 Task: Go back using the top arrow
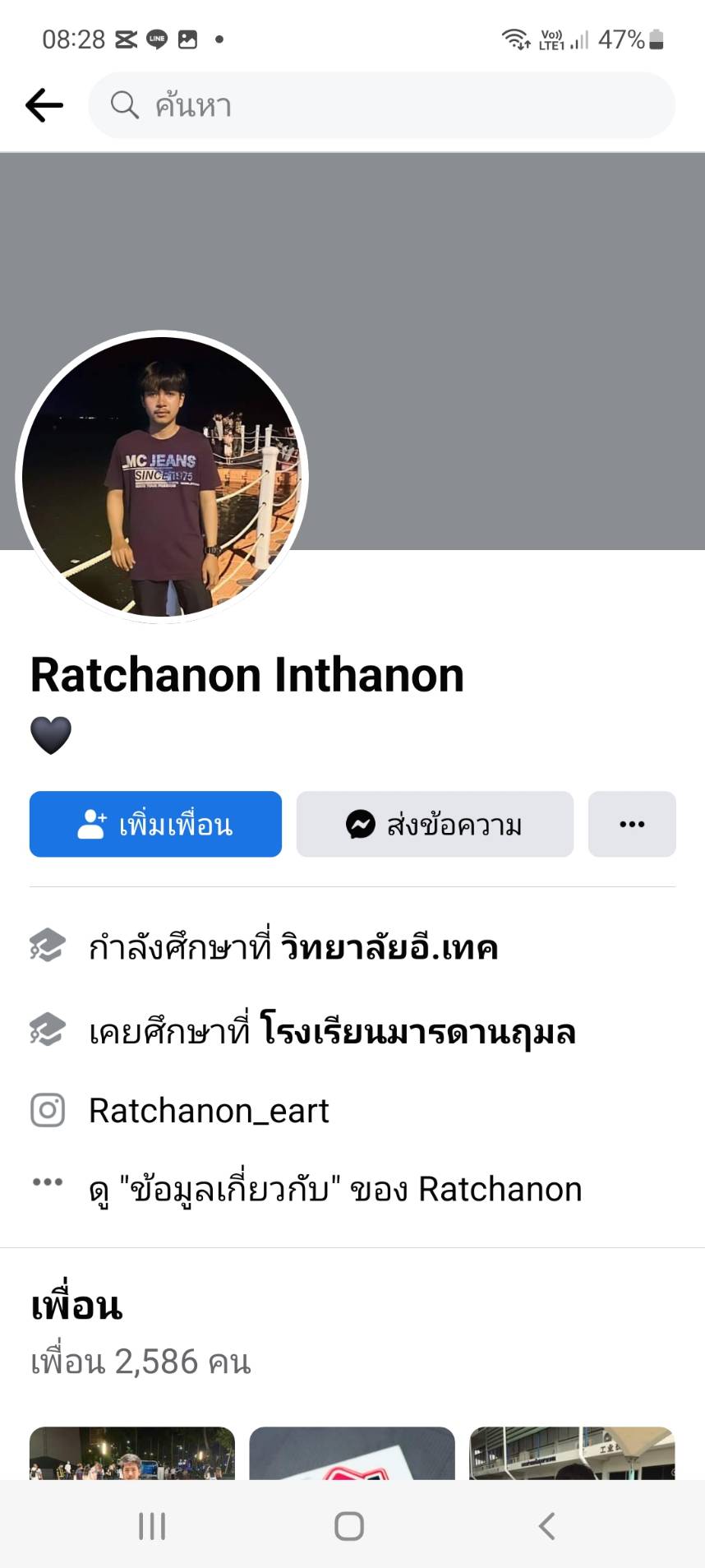tap(44, 105)
